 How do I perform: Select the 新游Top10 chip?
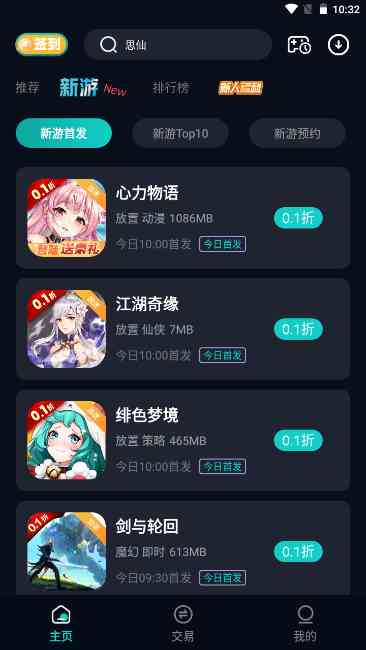180,133
